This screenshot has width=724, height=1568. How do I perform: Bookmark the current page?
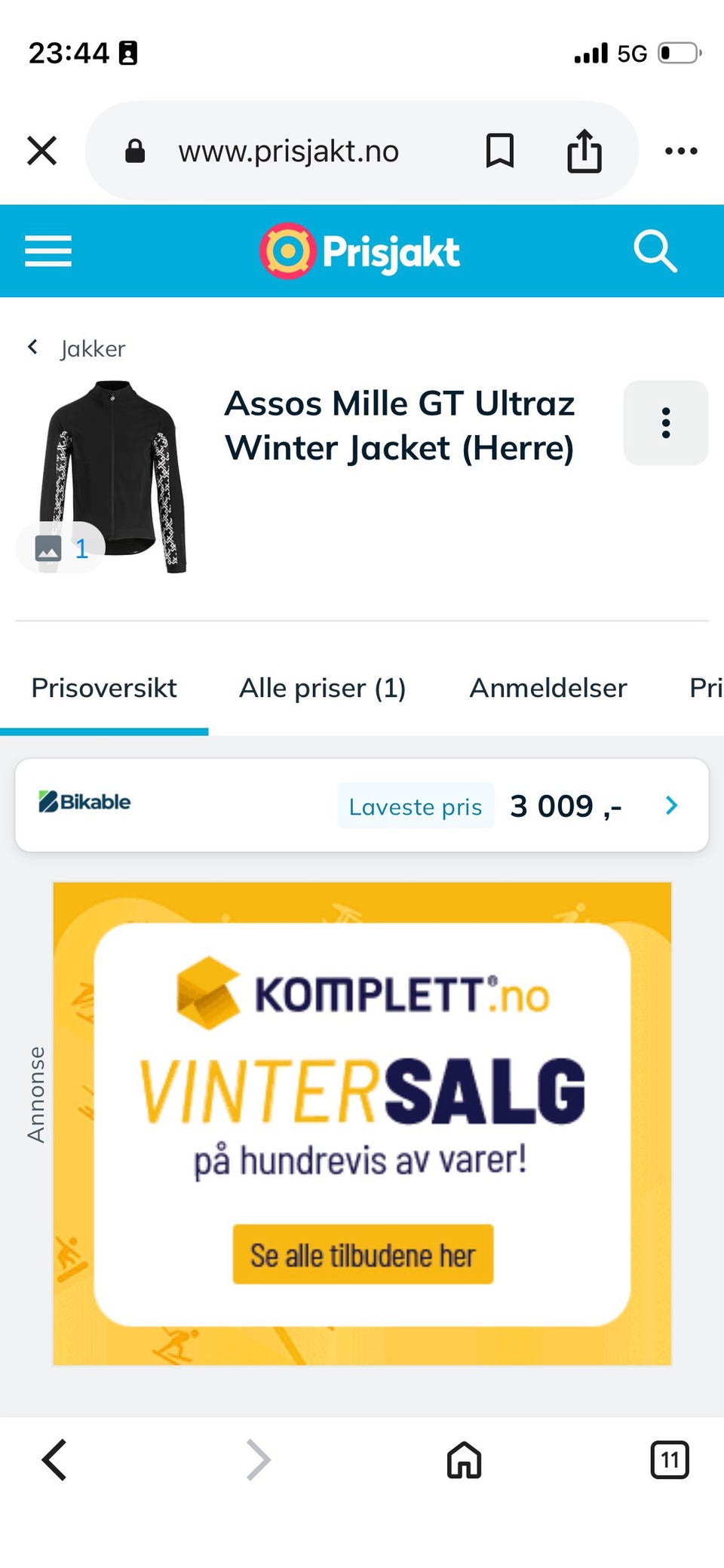click(x=500, y=150)
